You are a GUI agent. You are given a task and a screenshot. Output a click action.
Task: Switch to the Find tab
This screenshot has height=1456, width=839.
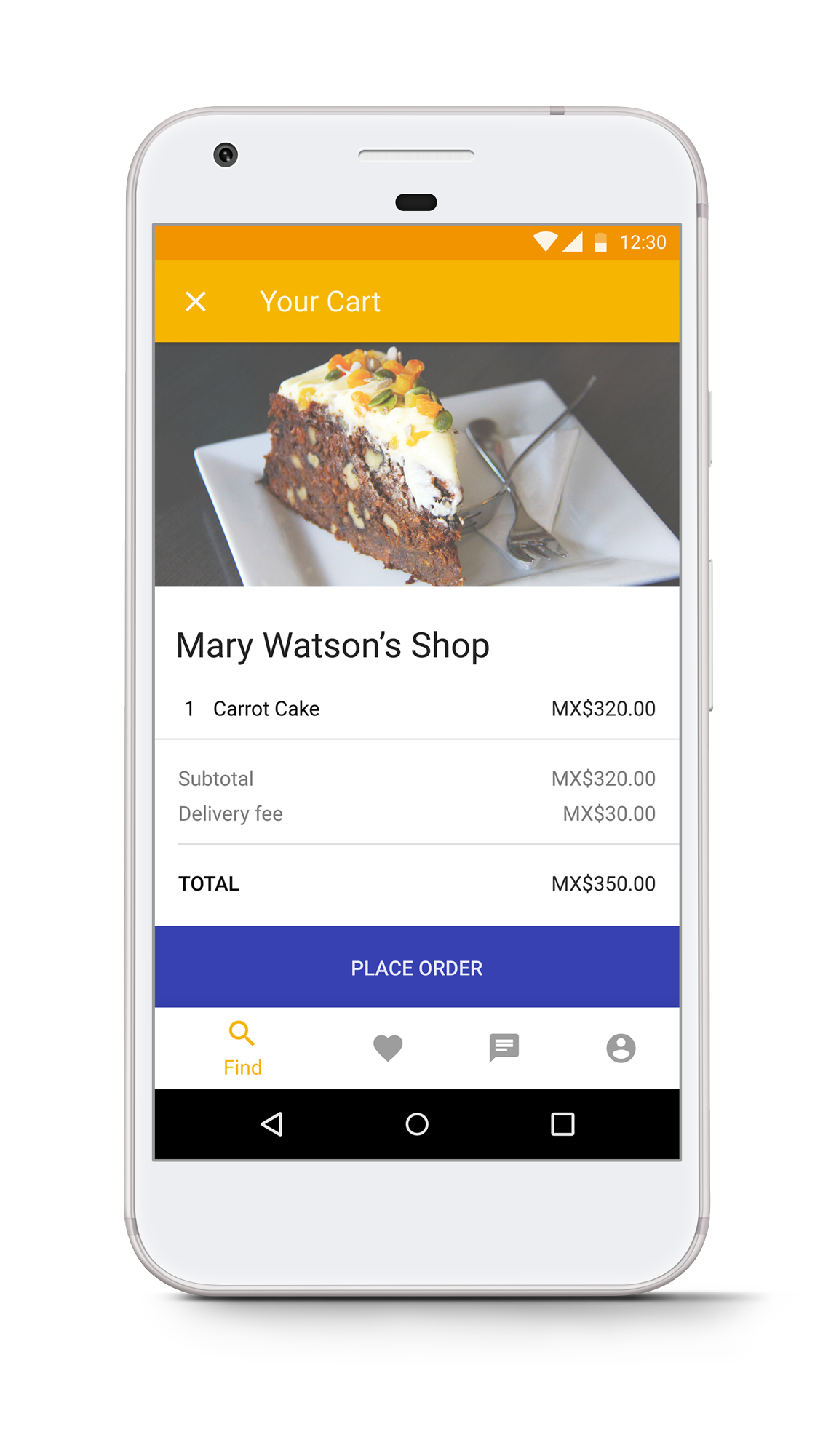(x=242, y=1049)
